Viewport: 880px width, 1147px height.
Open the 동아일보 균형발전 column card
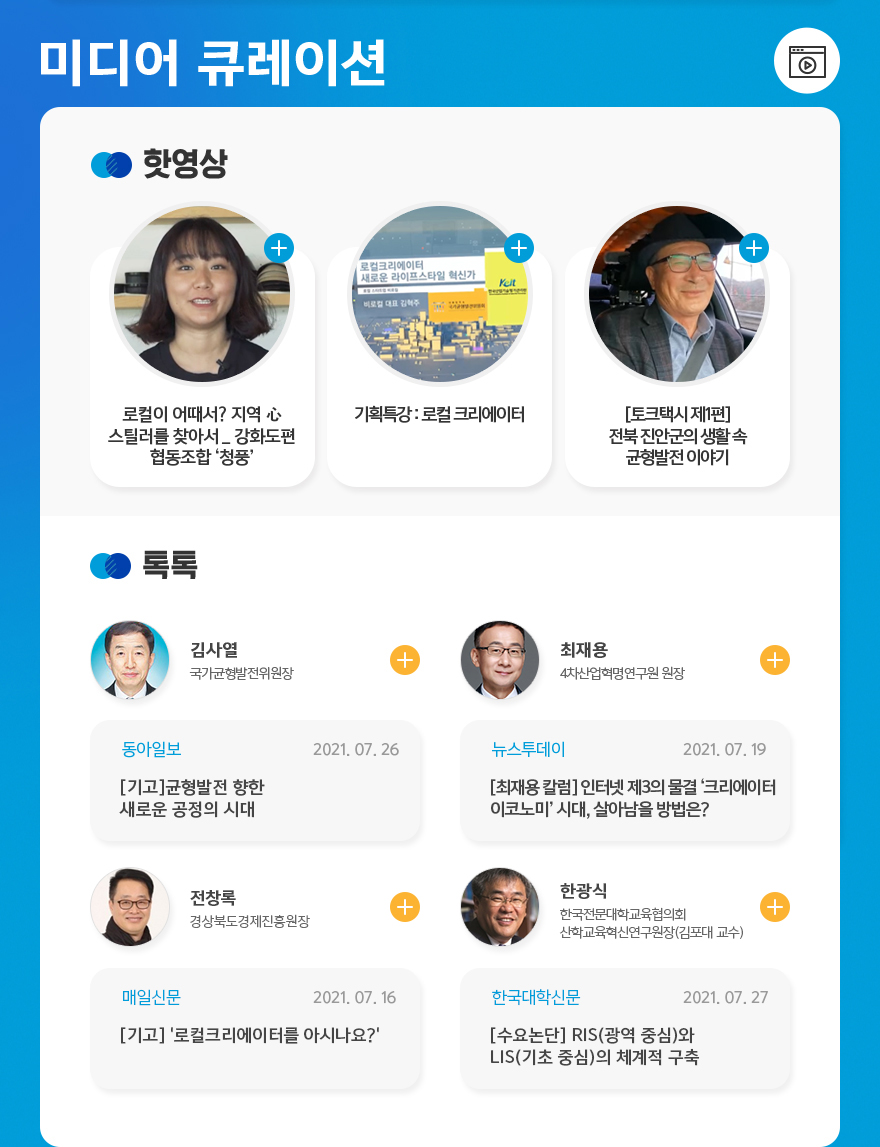256,781
